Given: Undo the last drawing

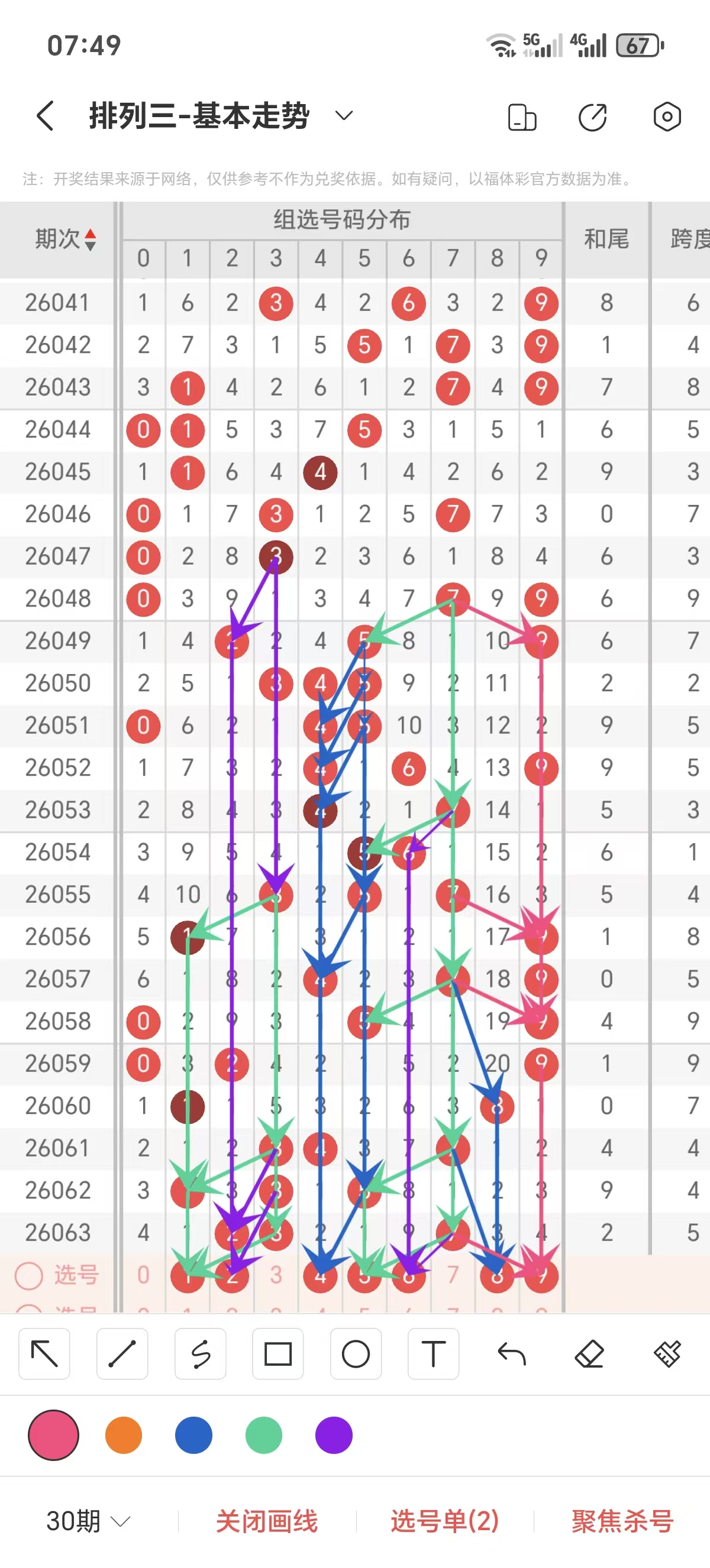Looking at the screenshot, I should point(511,1355).
